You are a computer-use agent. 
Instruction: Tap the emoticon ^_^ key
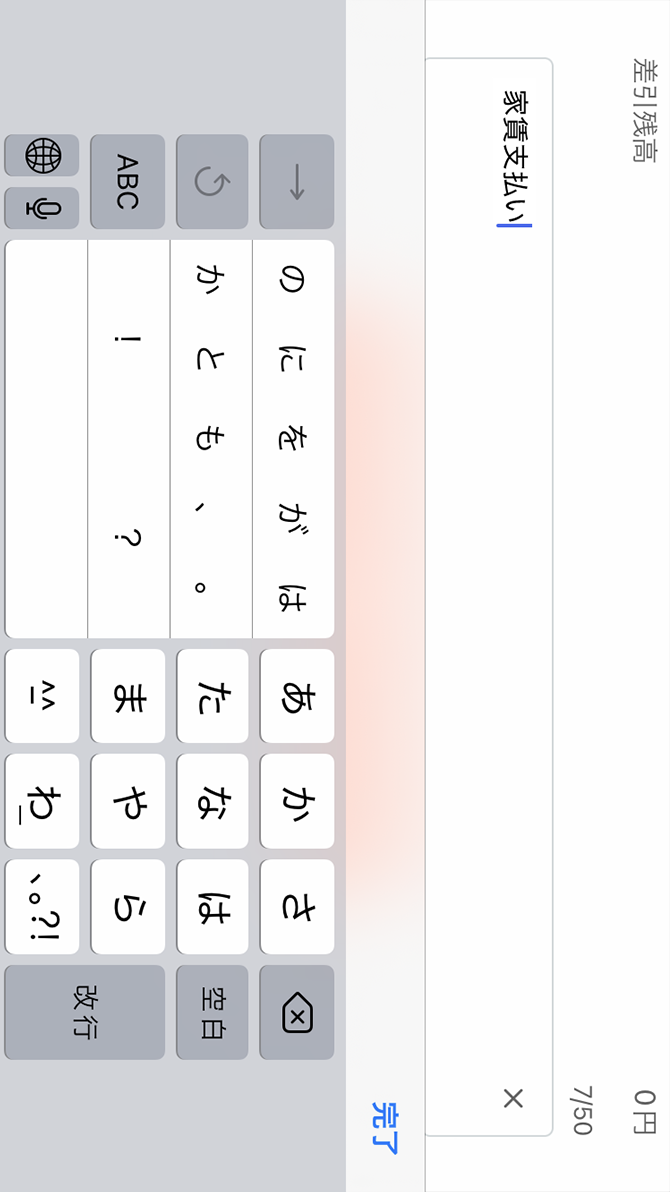tap(42, 696)
